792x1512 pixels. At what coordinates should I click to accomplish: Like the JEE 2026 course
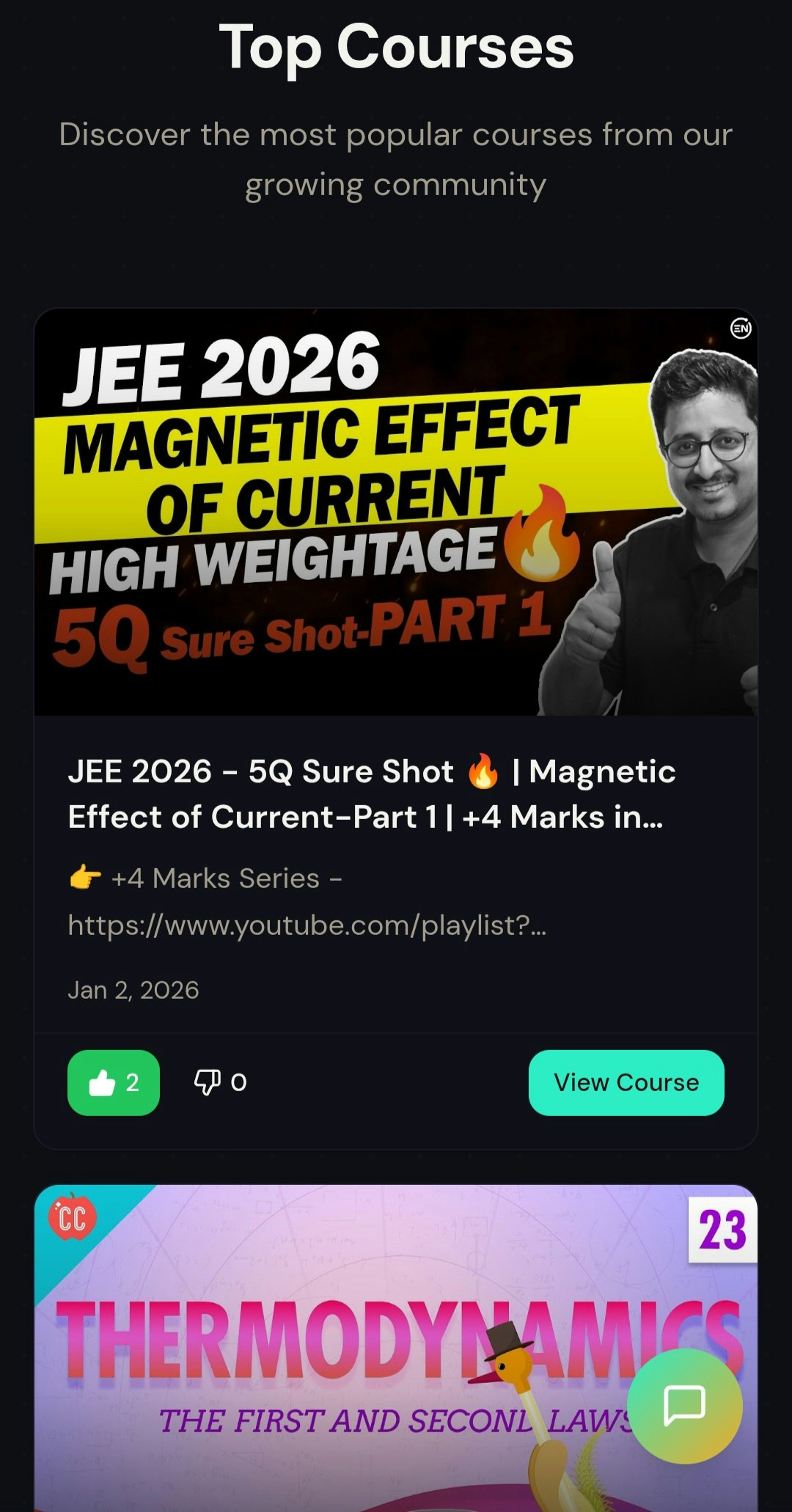[x=113, y=1082]
